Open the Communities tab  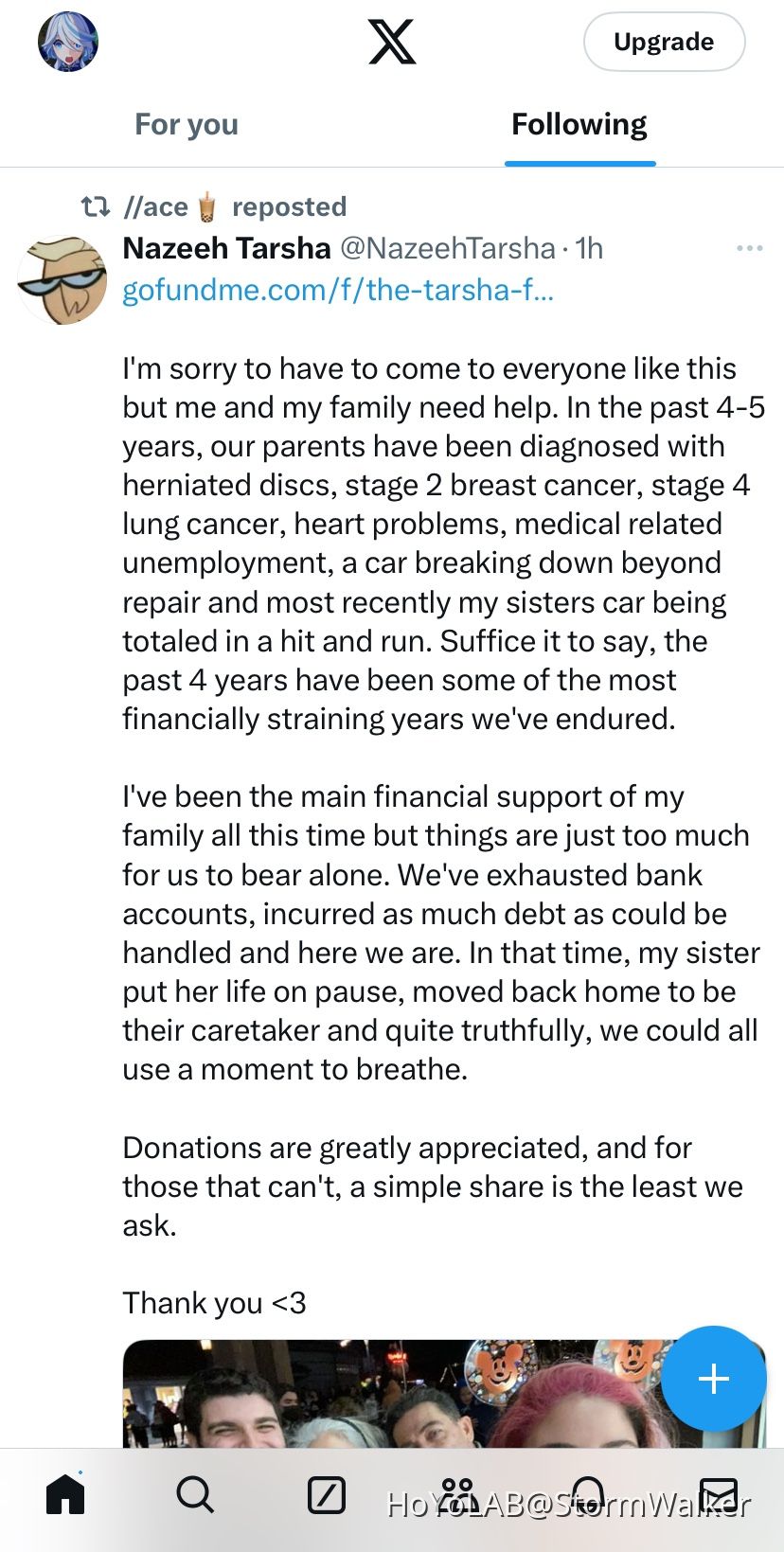click(x=457, y=1495)
